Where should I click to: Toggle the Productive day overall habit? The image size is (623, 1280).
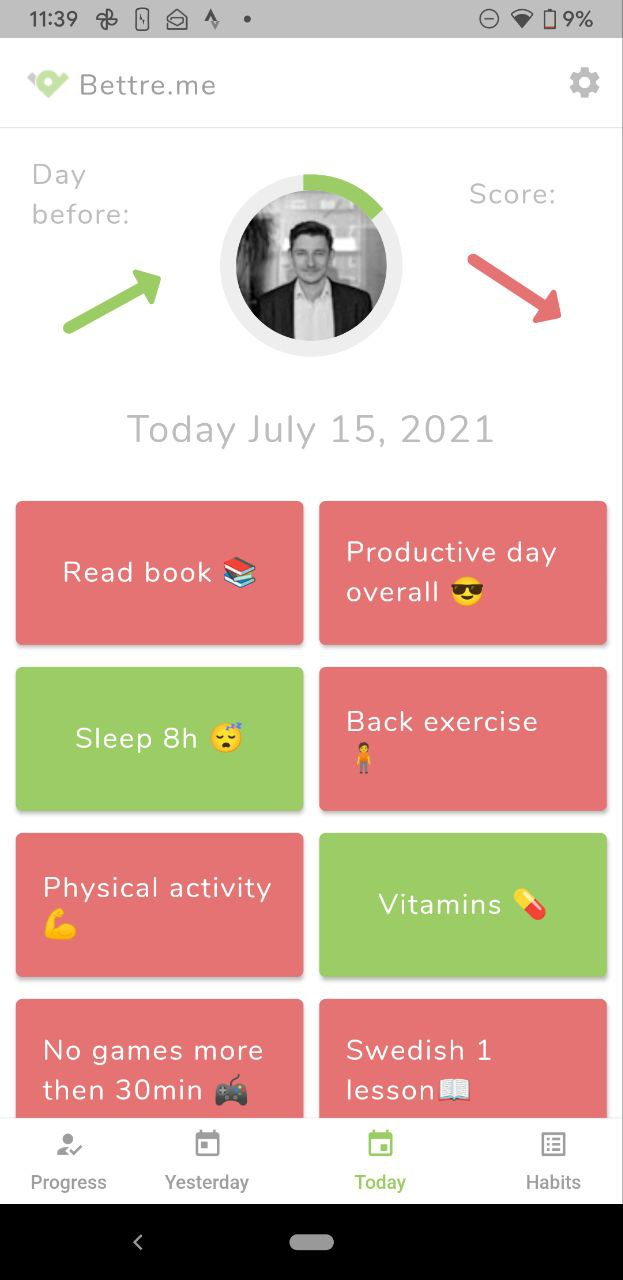(x=463, y=573)
